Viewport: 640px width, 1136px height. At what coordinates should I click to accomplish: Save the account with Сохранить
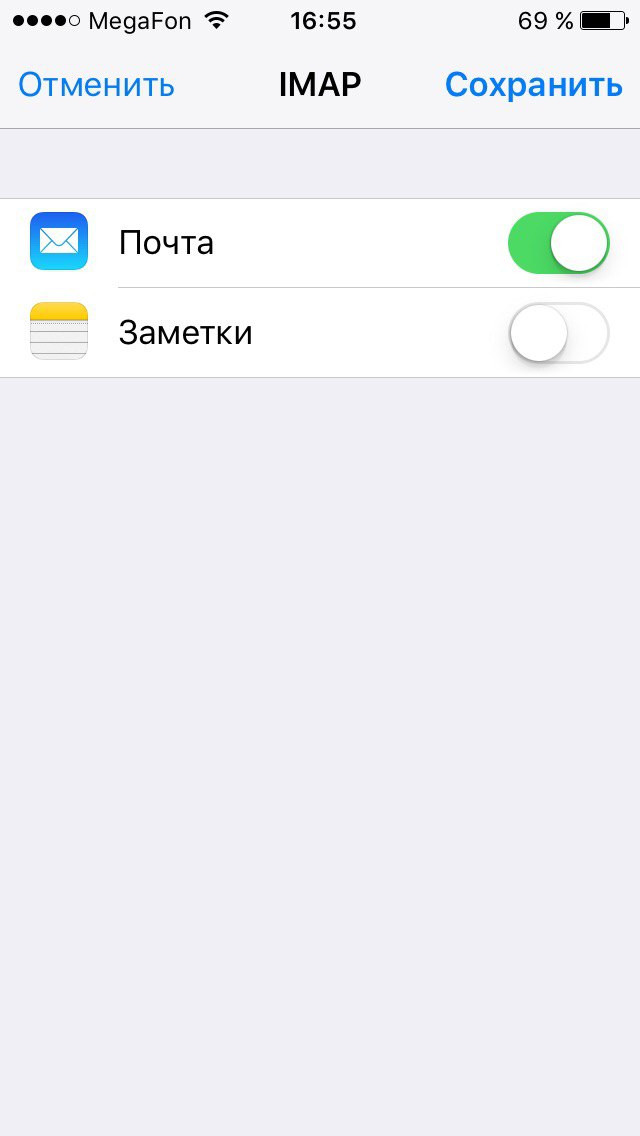(x=533, y=85)
